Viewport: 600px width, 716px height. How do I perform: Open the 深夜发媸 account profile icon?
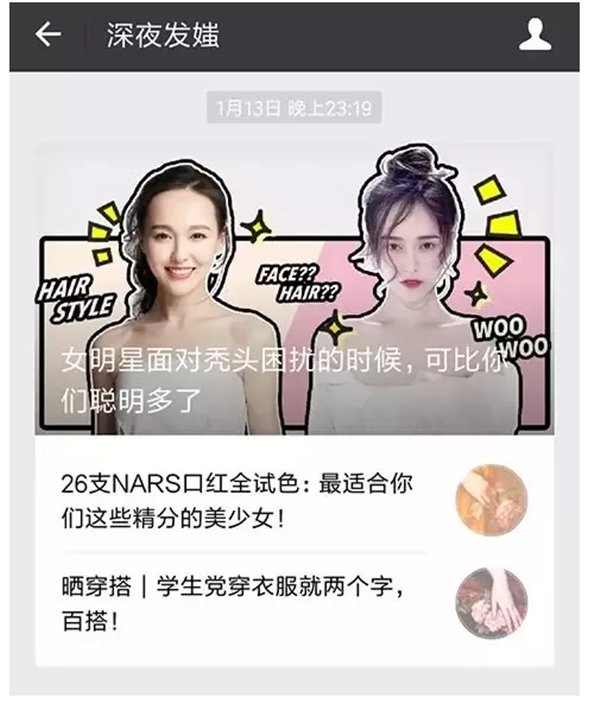535,35
